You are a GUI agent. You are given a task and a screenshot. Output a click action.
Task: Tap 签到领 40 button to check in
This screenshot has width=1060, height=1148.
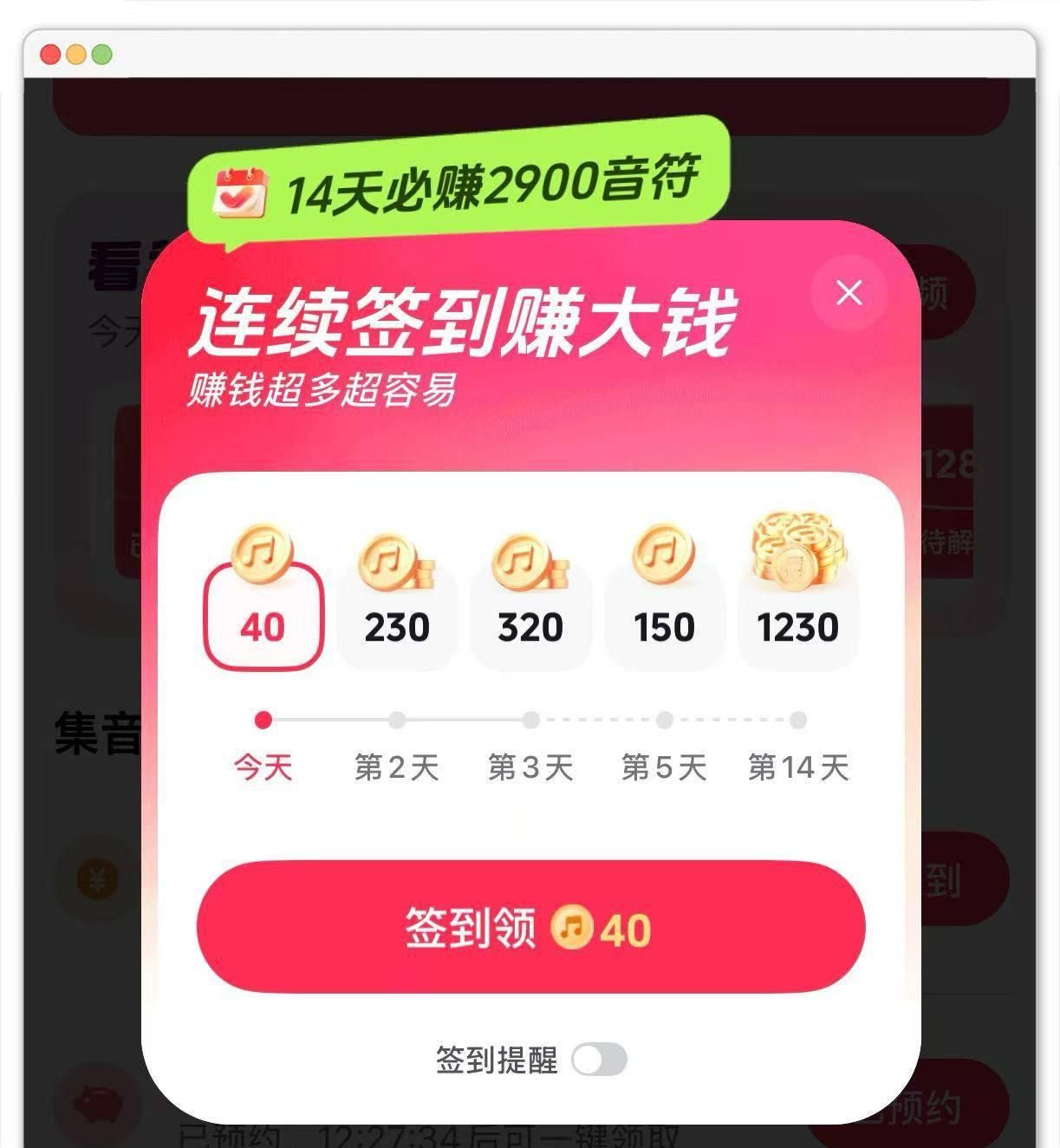(530, 927)
